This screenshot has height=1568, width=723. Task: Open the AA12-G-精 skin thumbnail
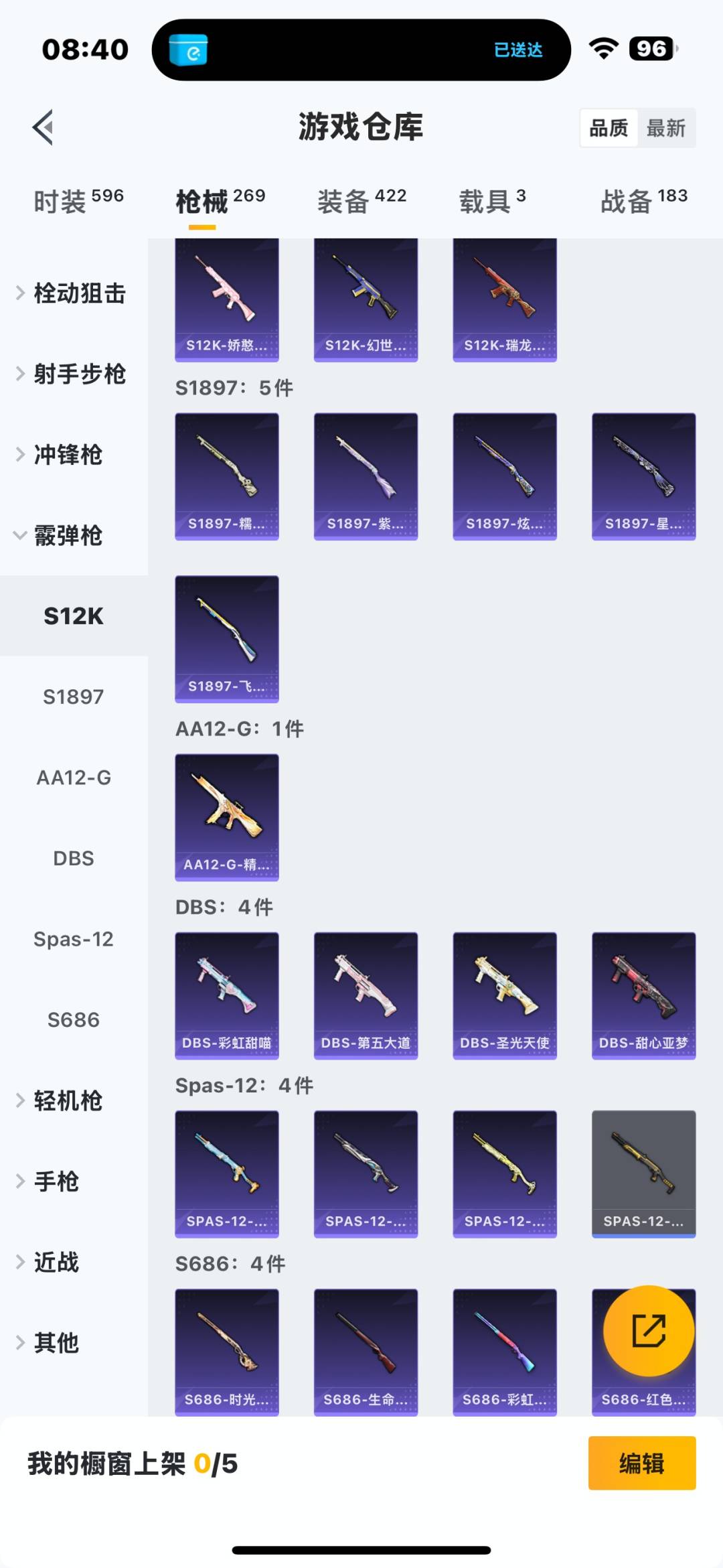coord(226,816)
